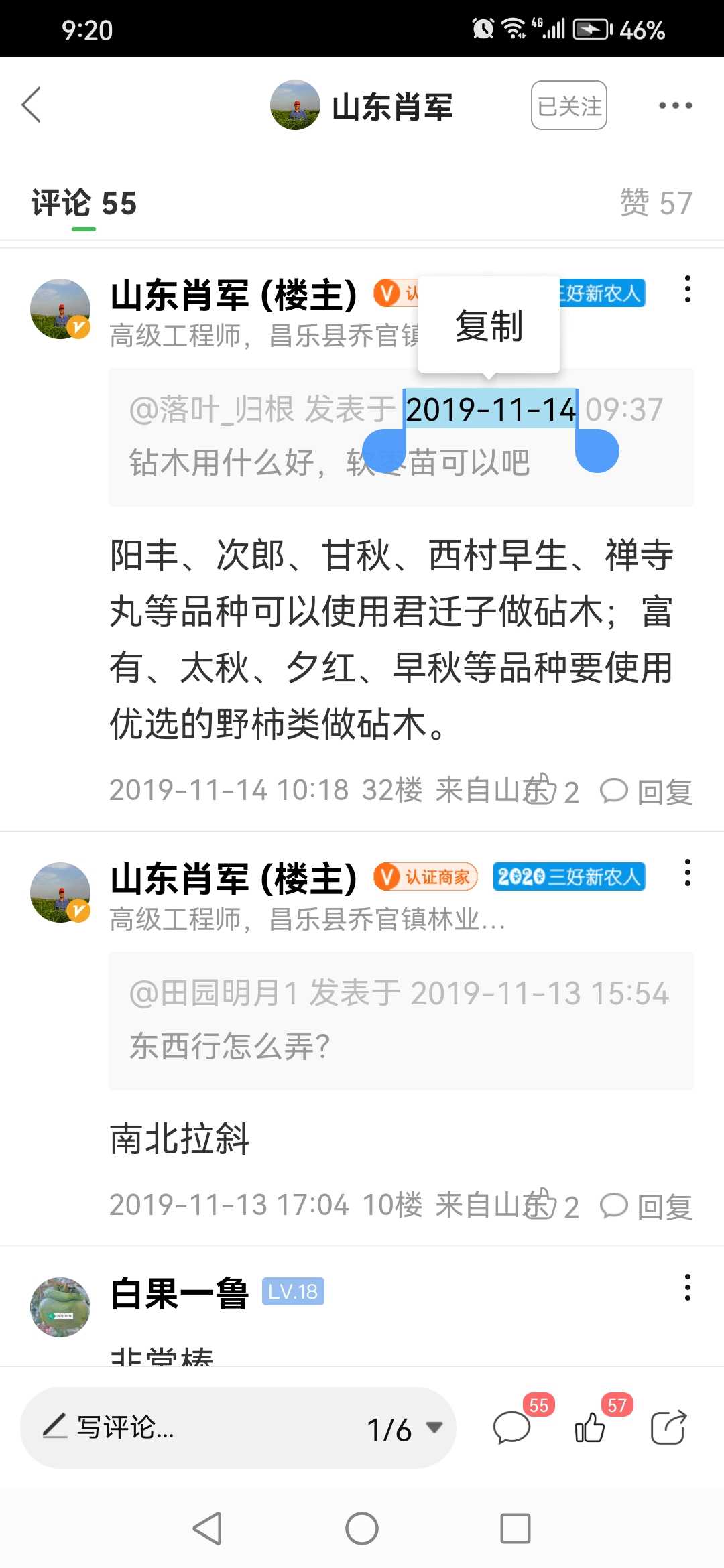Open the three-dot menu in header
724x1568 pixels.
click(x=675, y=105)
